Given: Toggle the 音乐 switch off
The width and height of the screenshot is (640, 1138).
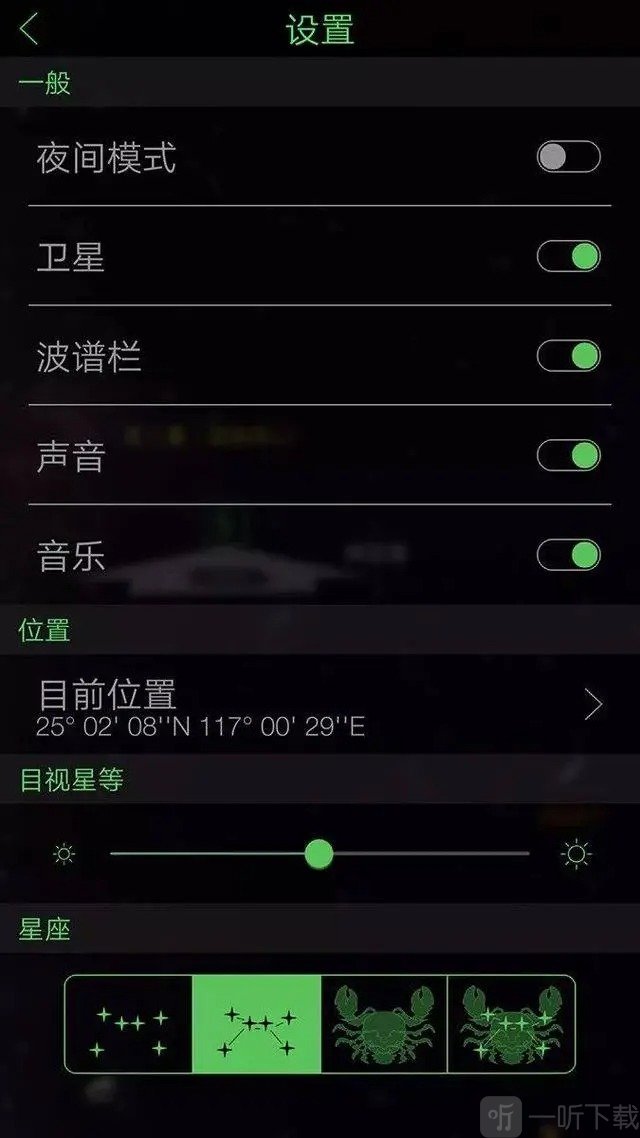Looking at the screenshot, I should tap(568, 554).
